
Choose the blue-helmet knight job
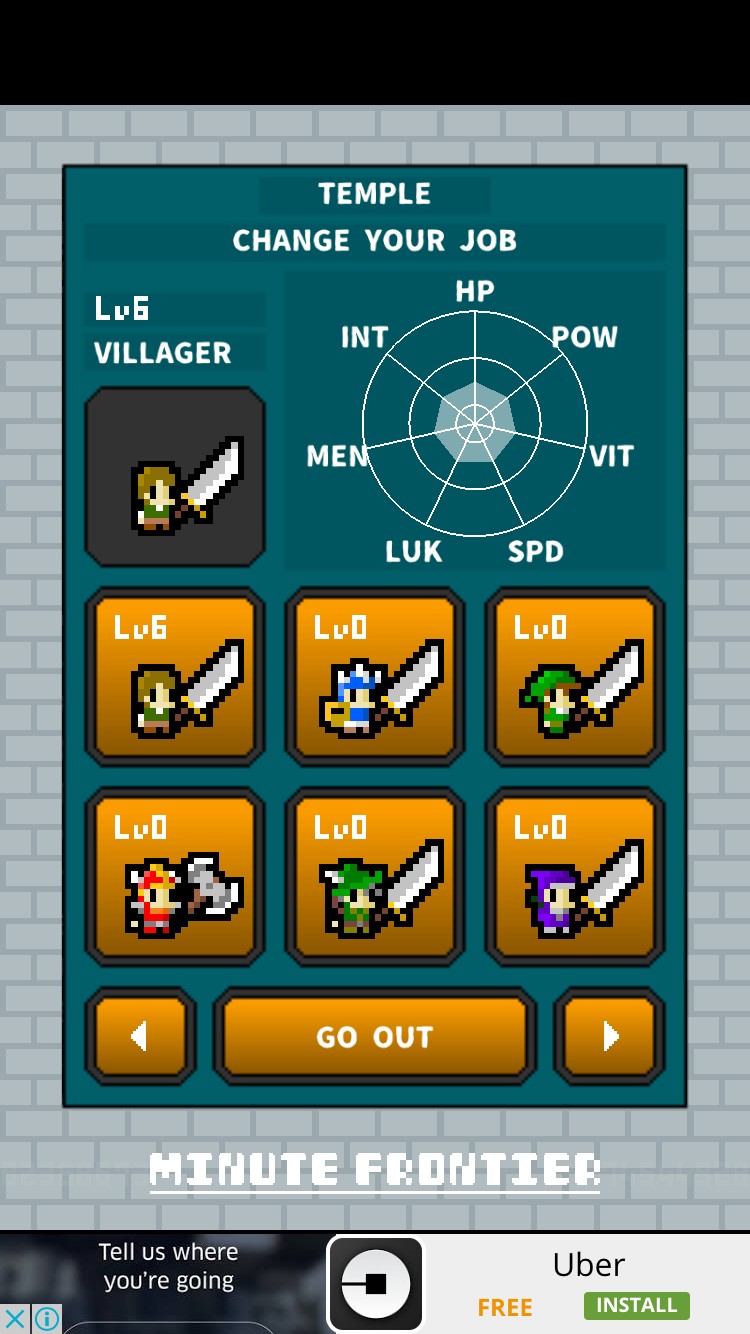pyautogui.click(x=375, y=677)
